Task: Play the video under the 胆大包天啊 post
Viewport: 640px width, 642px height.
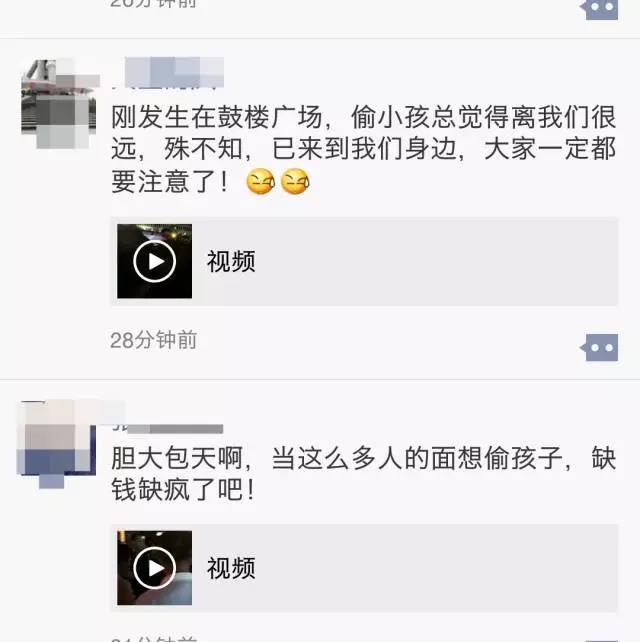Action: 154,569
